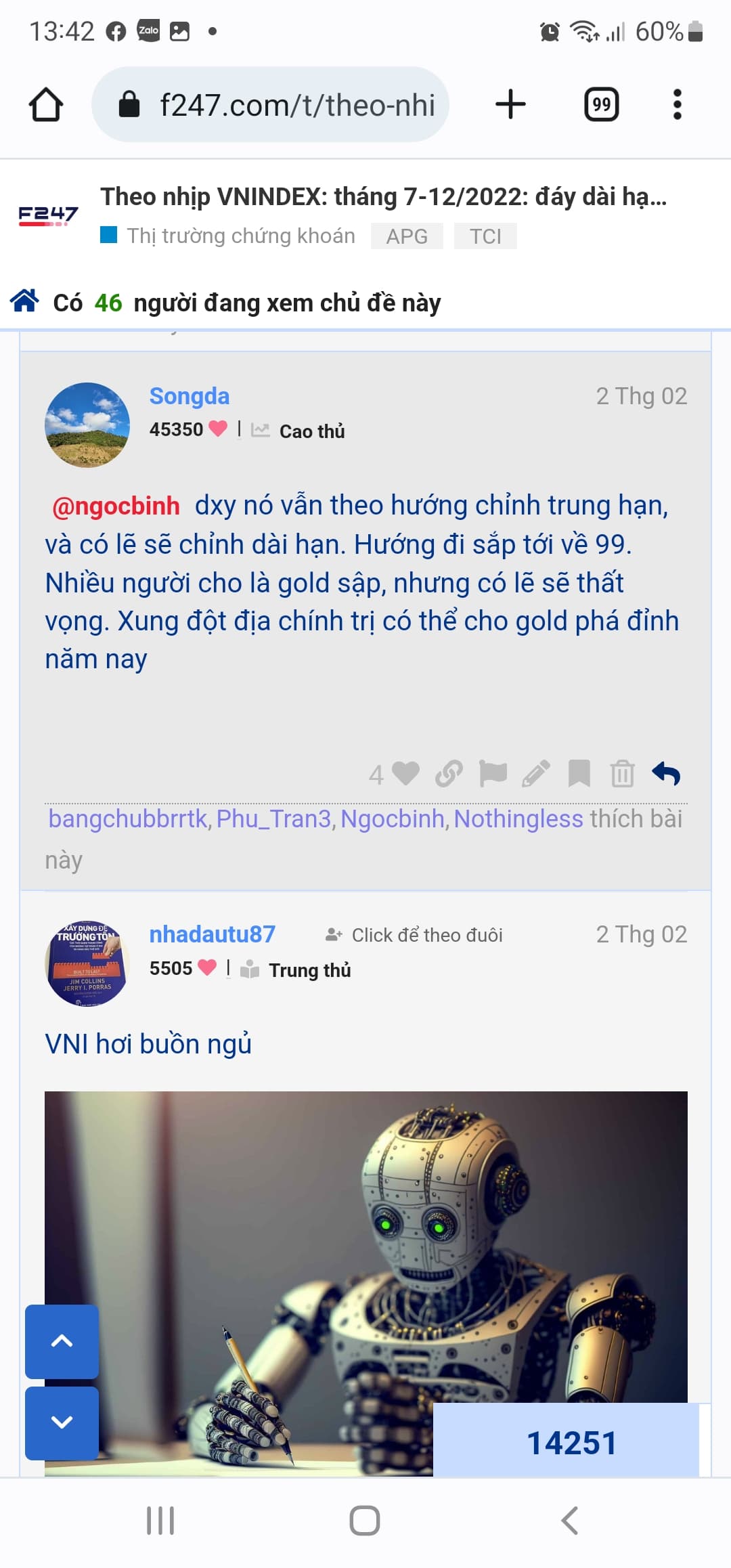Open the F247 logo homepage

(x=47, y=215)
